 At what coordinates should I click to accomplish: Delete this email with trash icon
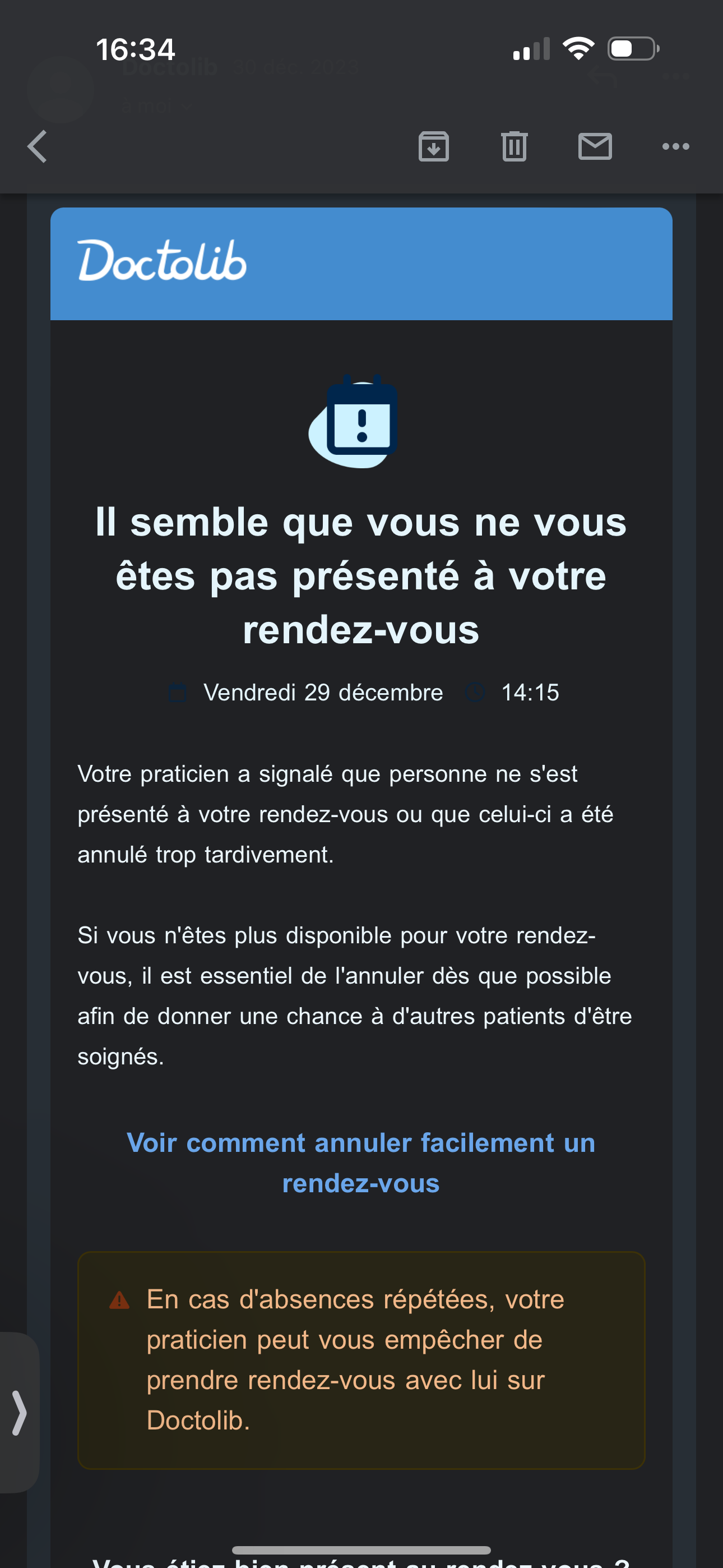click(515, 147)
